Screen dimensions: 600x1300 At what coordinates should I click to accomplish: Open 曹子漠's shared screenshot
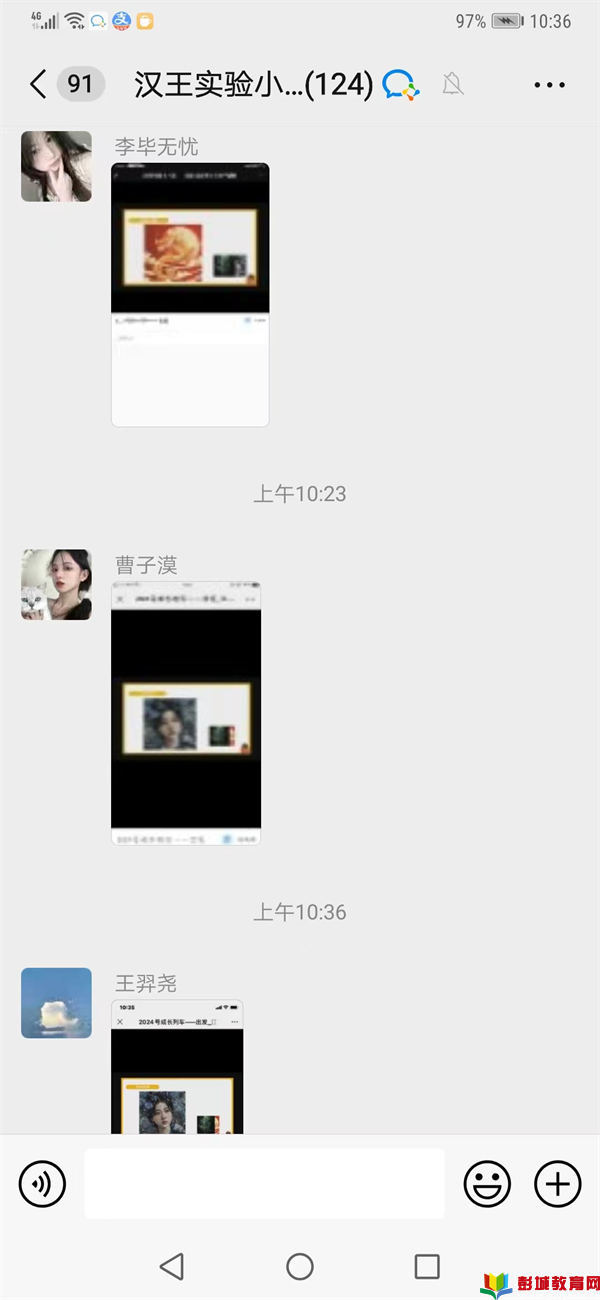click(186, 714)
